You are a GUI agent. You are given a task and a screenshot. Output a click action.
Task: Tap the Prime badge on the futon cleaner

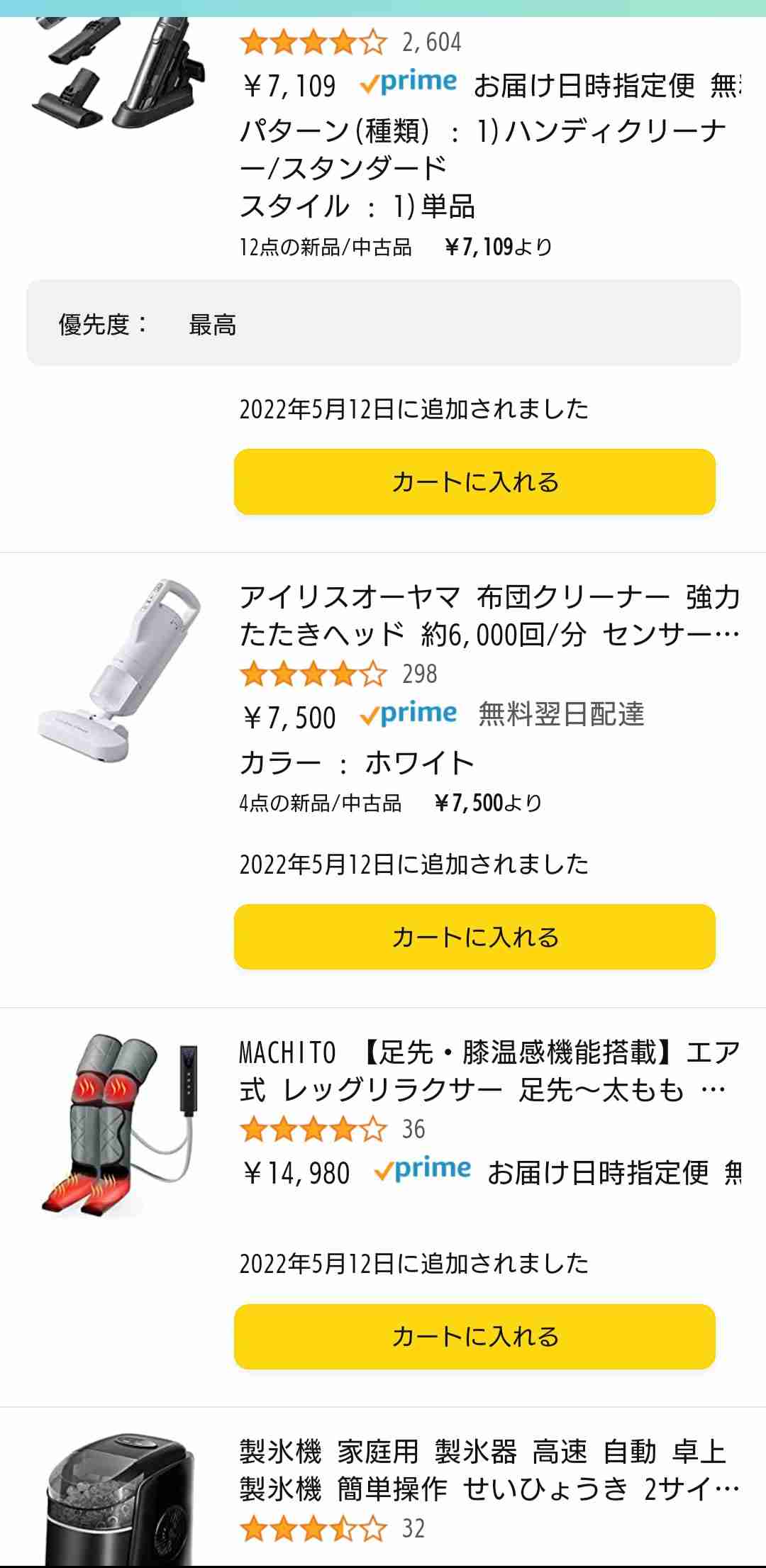pyautogui.click(x=409, y=713)
